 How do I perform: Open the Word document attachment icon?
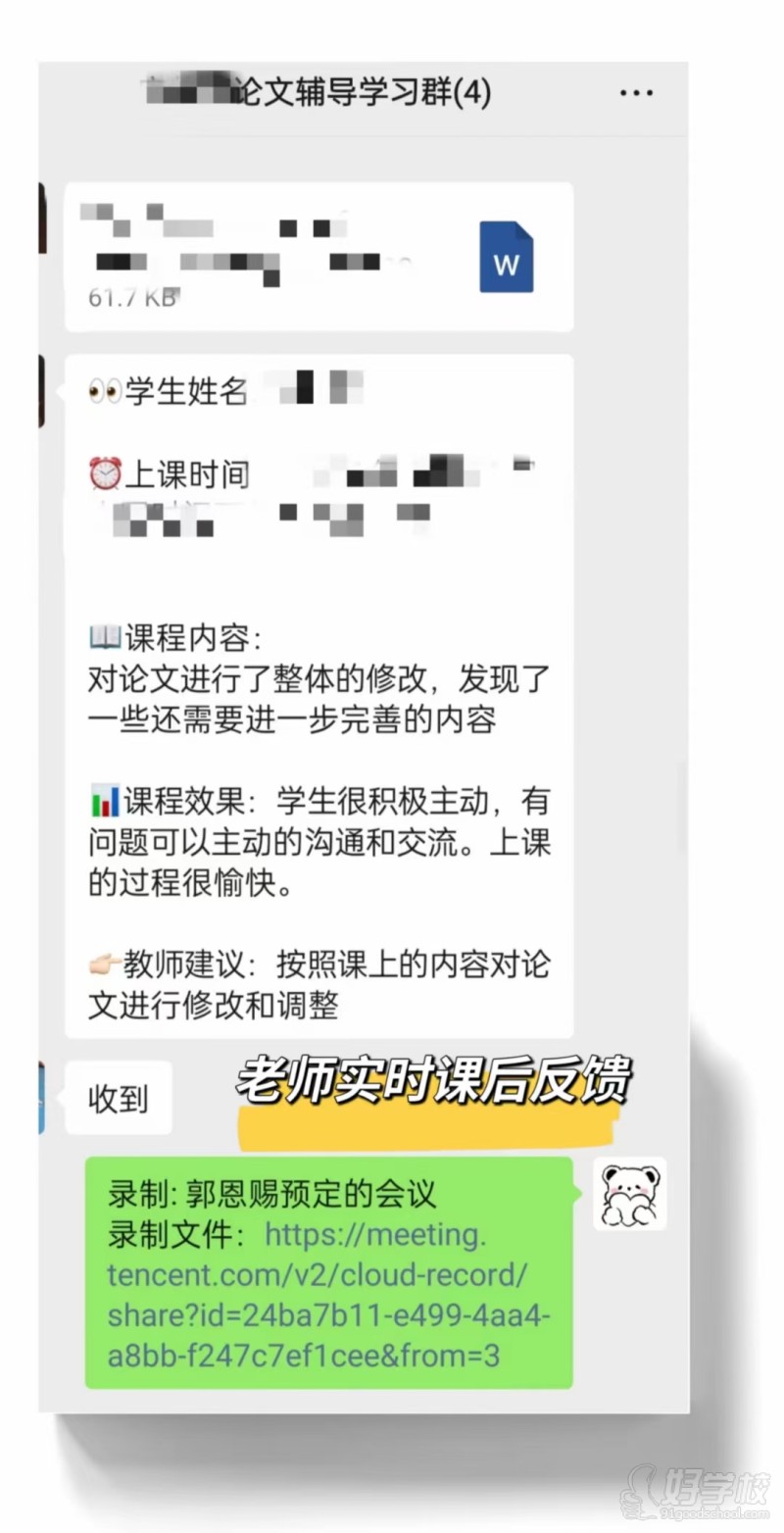pos(506,258)
